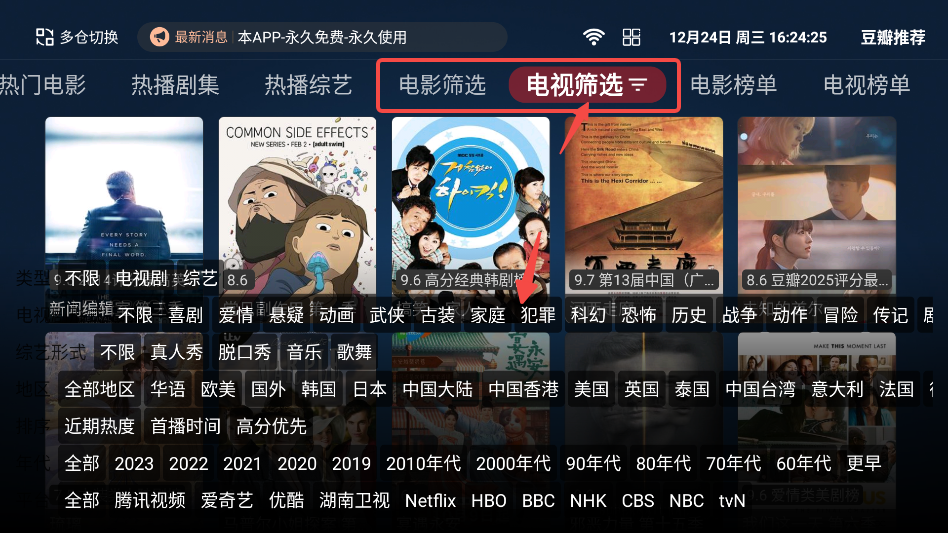The image size is (948, 533).
Task: Filter region to 韩国
Action: tap(318, 389)
